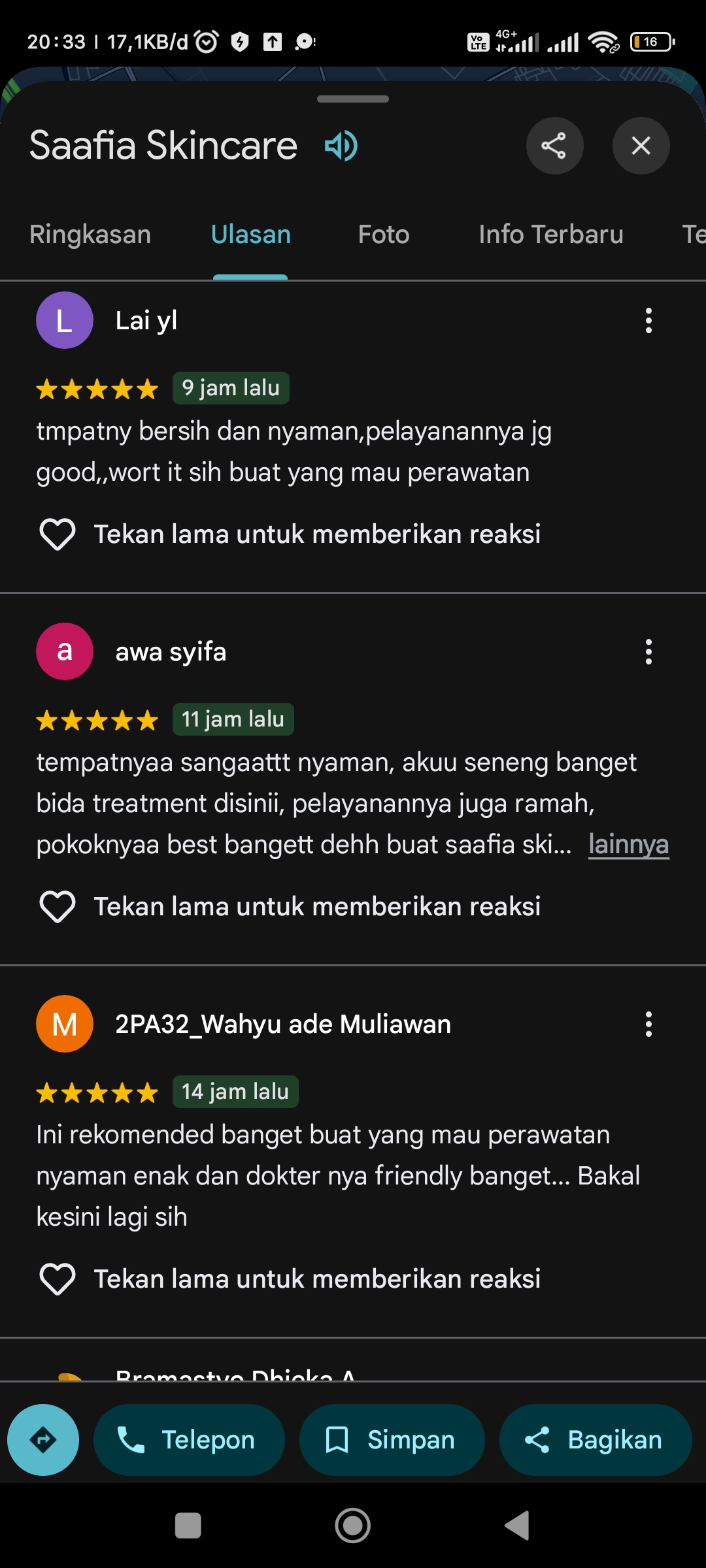Switch to the Ringkasan tab
The height and width of the screenshot is (1568, 706).
(90, 234)
